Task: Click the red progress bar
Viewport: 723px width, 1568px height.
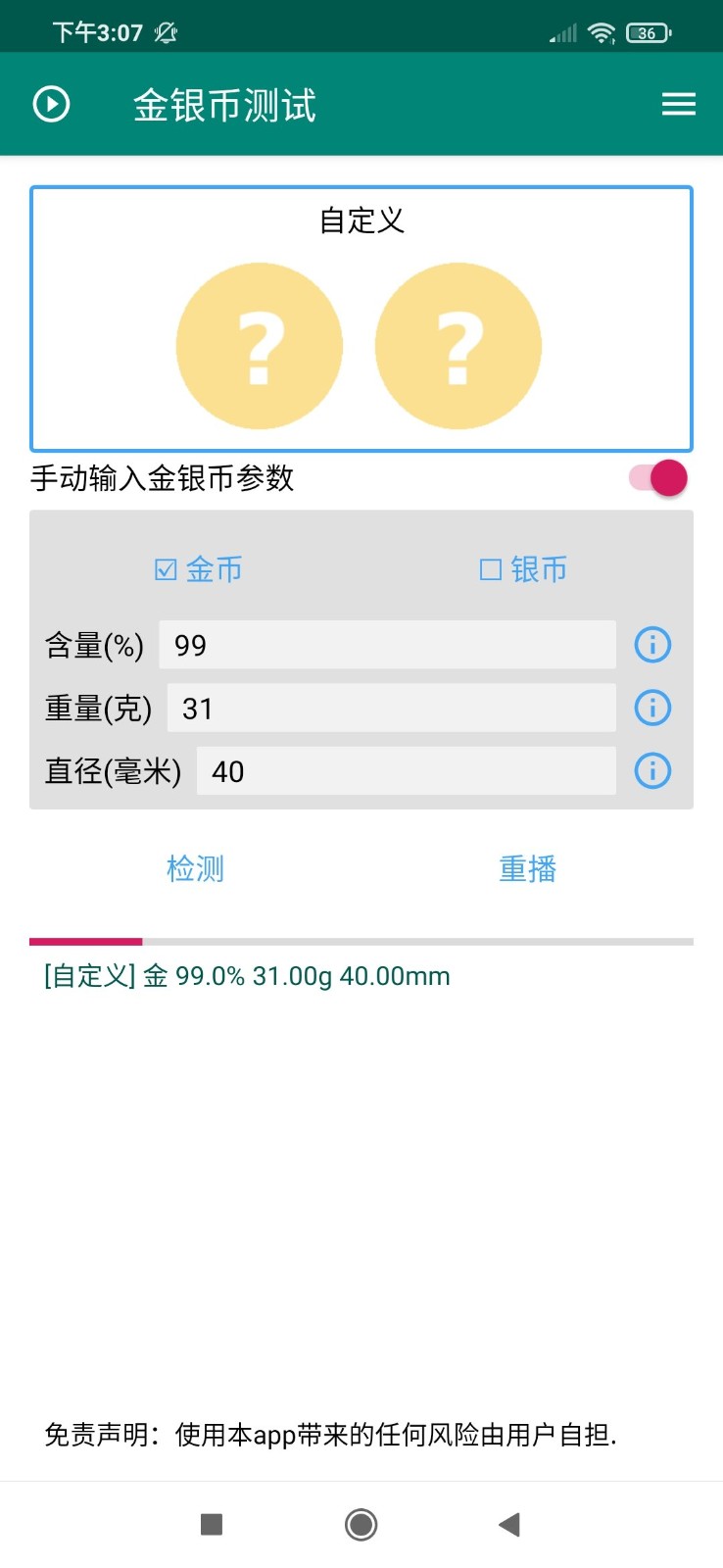Action: (86, 939)
